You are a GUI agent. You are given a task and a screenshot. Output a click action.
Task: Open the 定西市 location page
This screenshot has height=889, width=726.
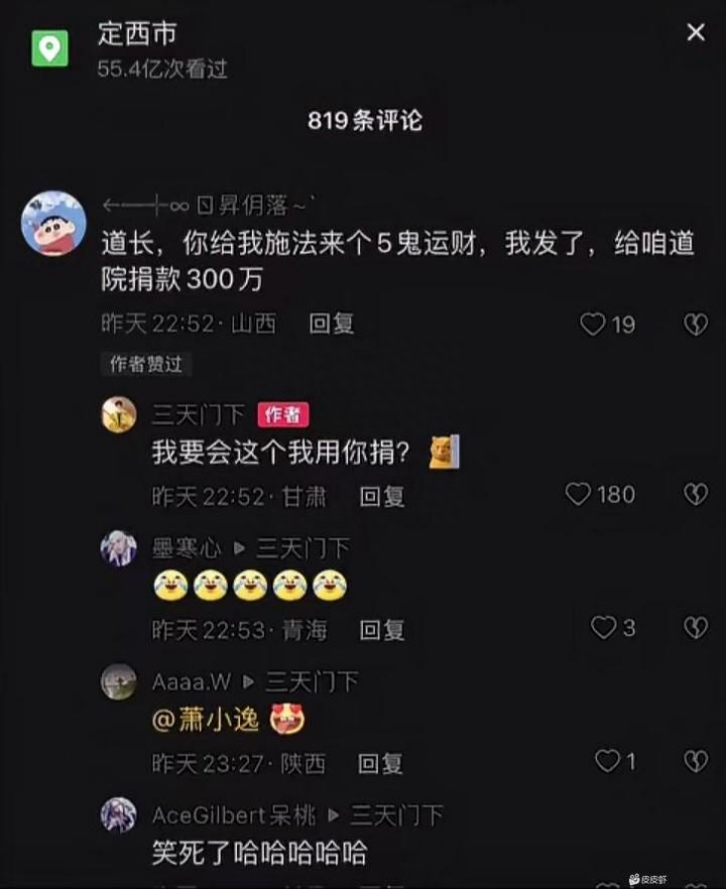pyautogui.click(x=138, y=33)
